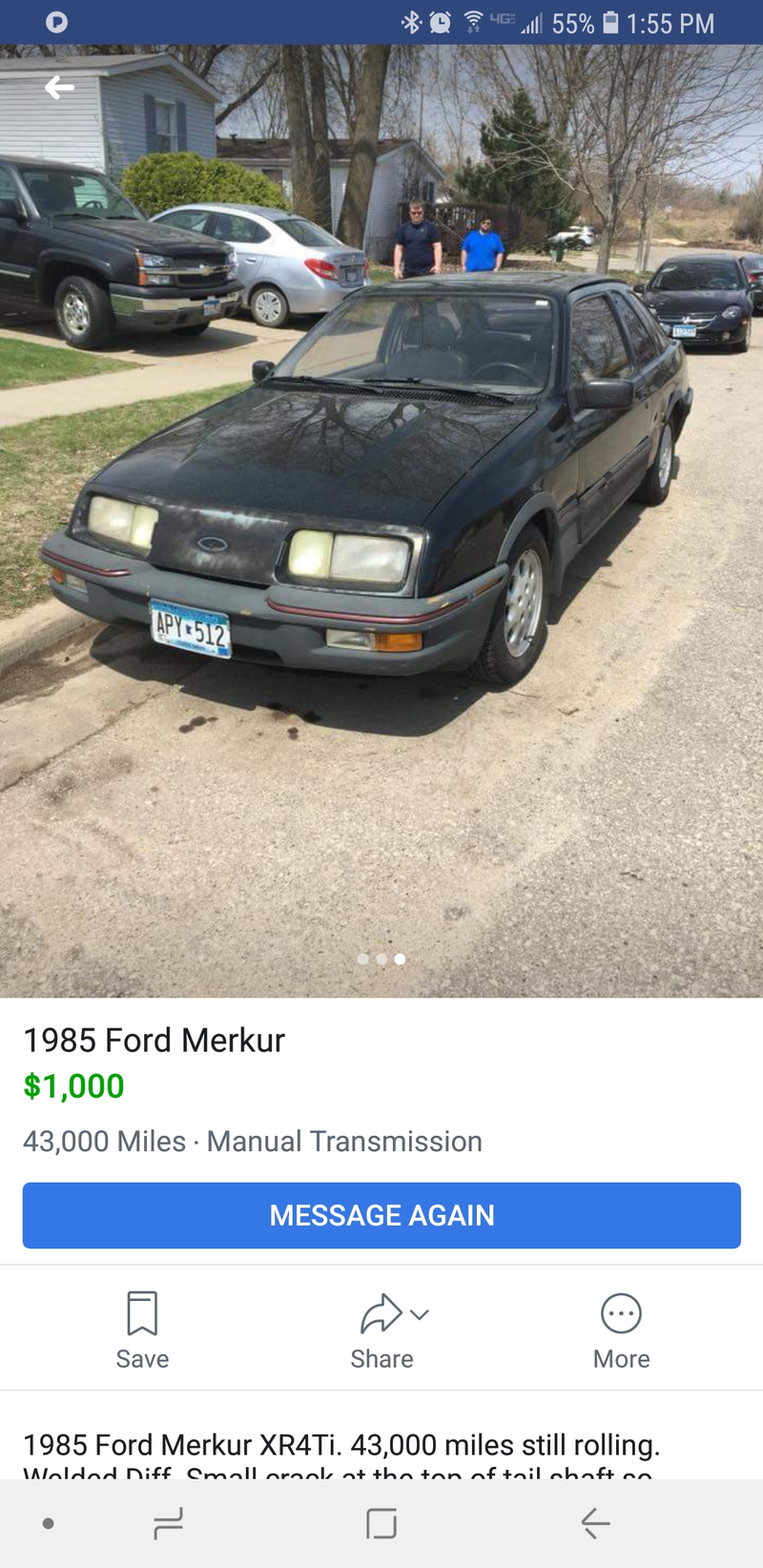Open recent apps from navigation bar
763x1568 pixels.
[x=169, y=1523]
